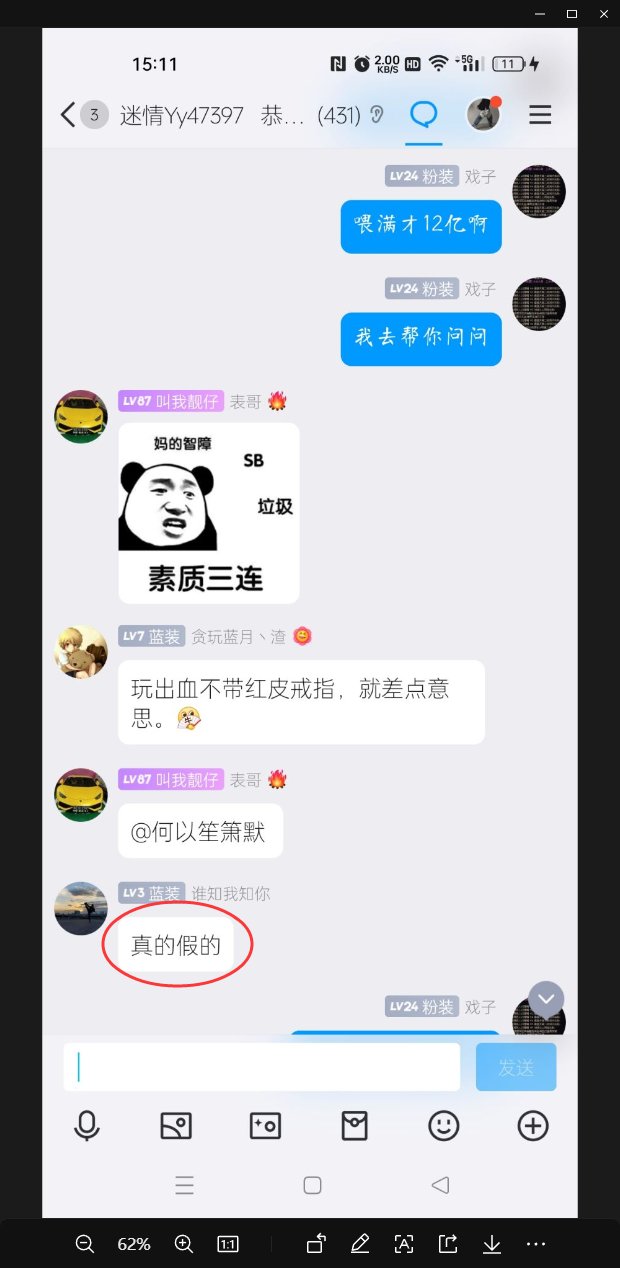Open the image picker icon
Screen dimensions: 620x1268
(x=176, y=1126)
